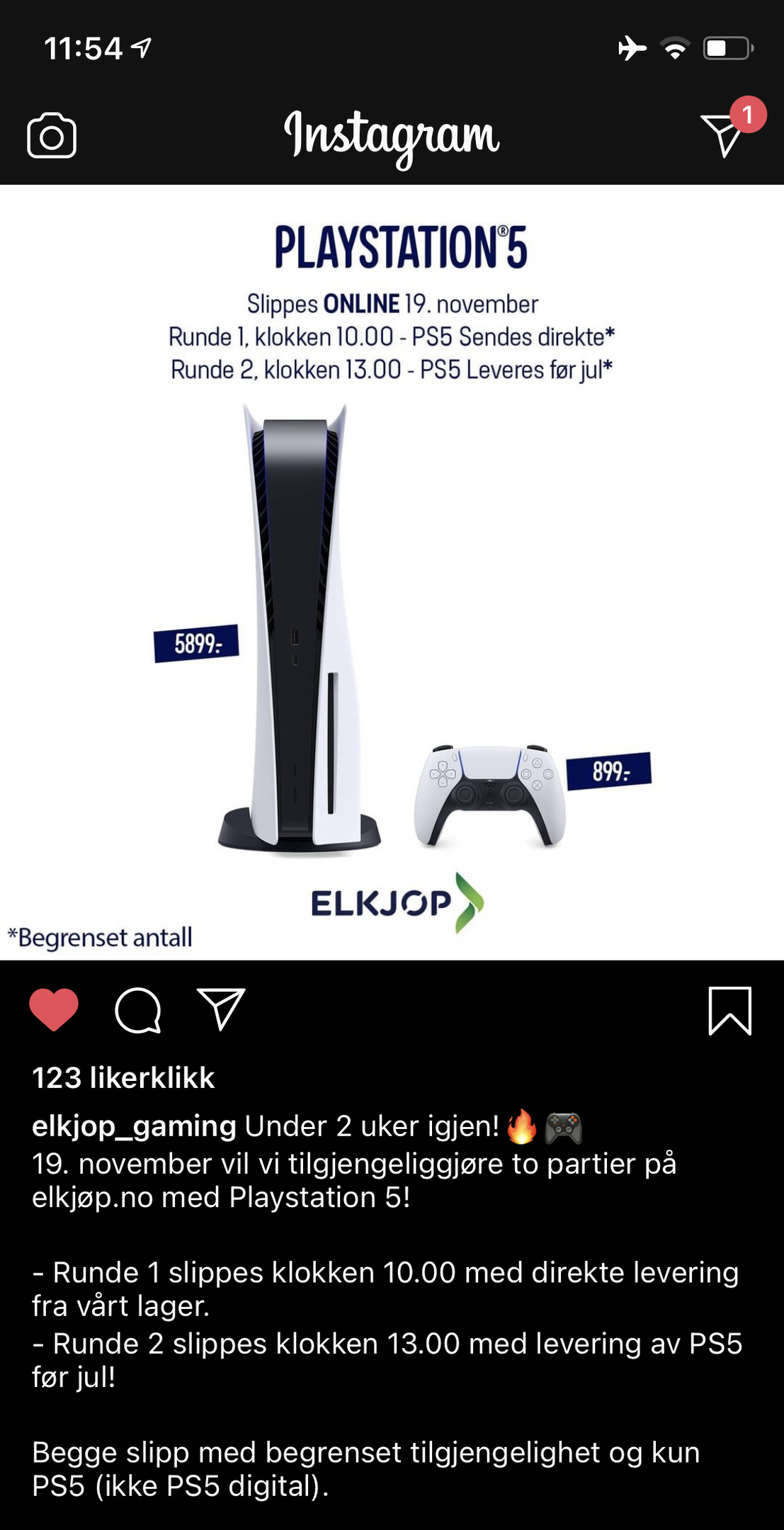Open the camera from the top bar
784x1530 pixels.
click(52, 135)
